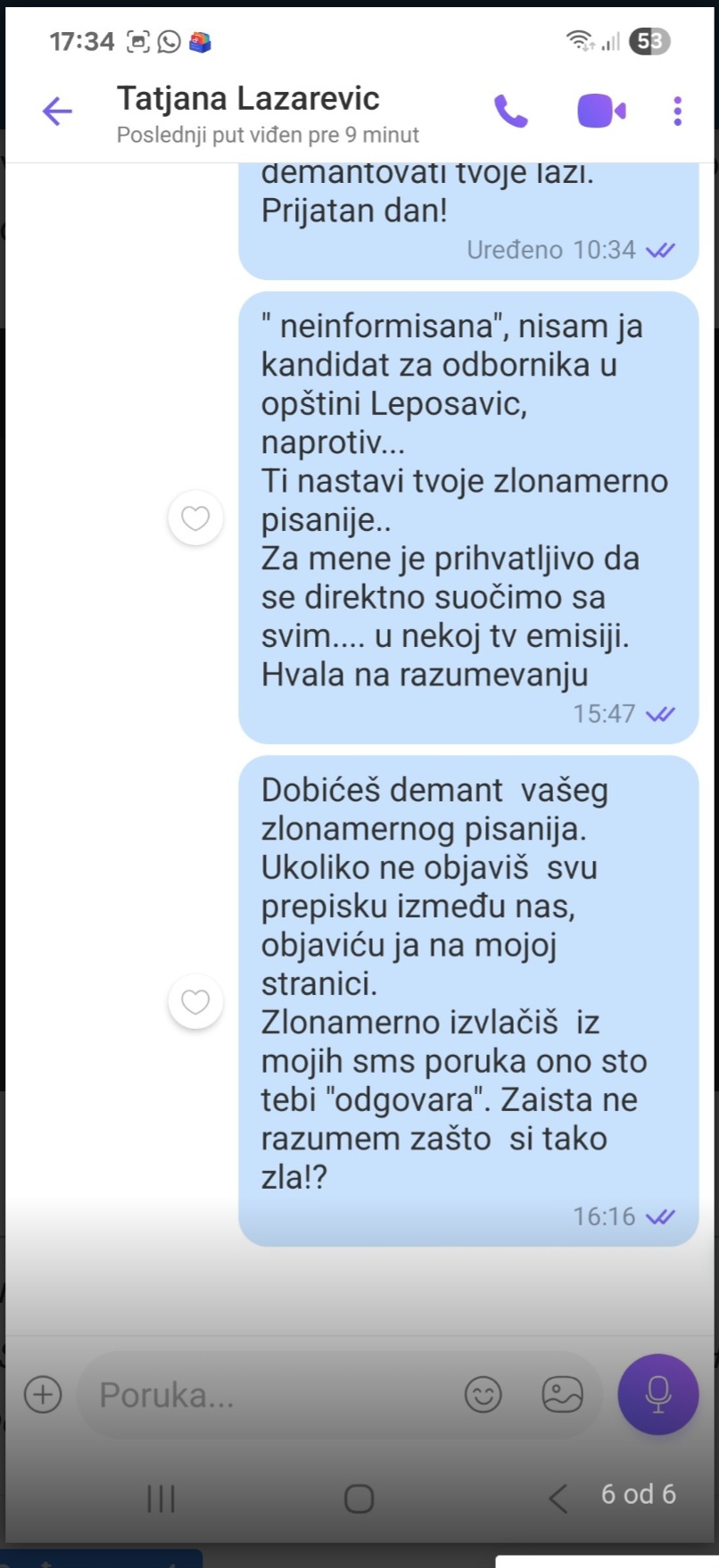Open recent apps from navigation bar

coord(161,1498)
